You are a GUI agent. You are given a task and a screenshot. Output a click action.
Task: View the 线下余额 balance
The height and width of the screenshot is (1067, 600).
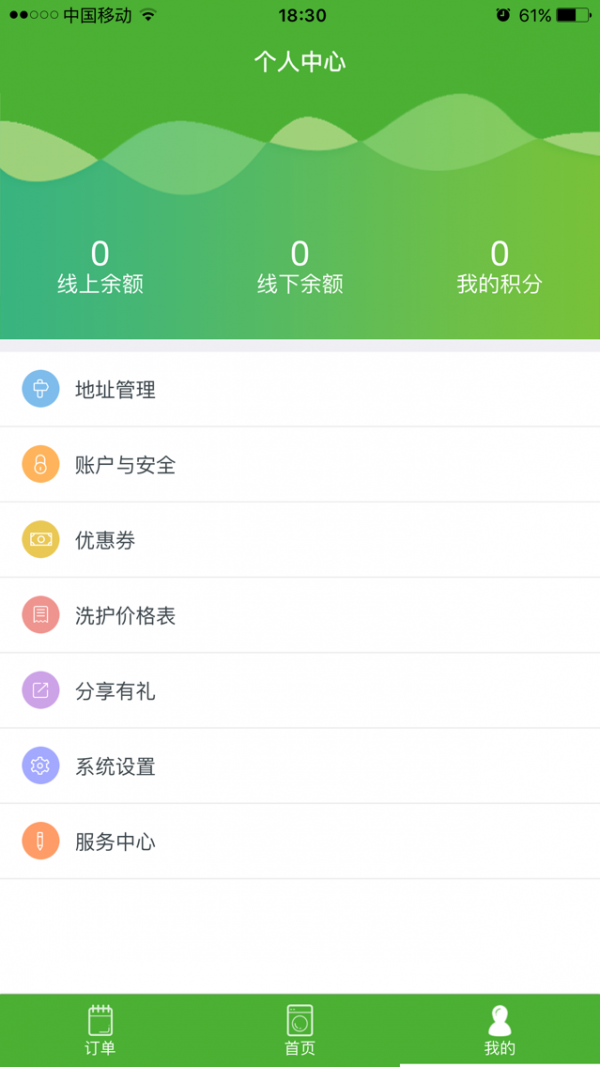pyautogui.click(x=300, y=268)
